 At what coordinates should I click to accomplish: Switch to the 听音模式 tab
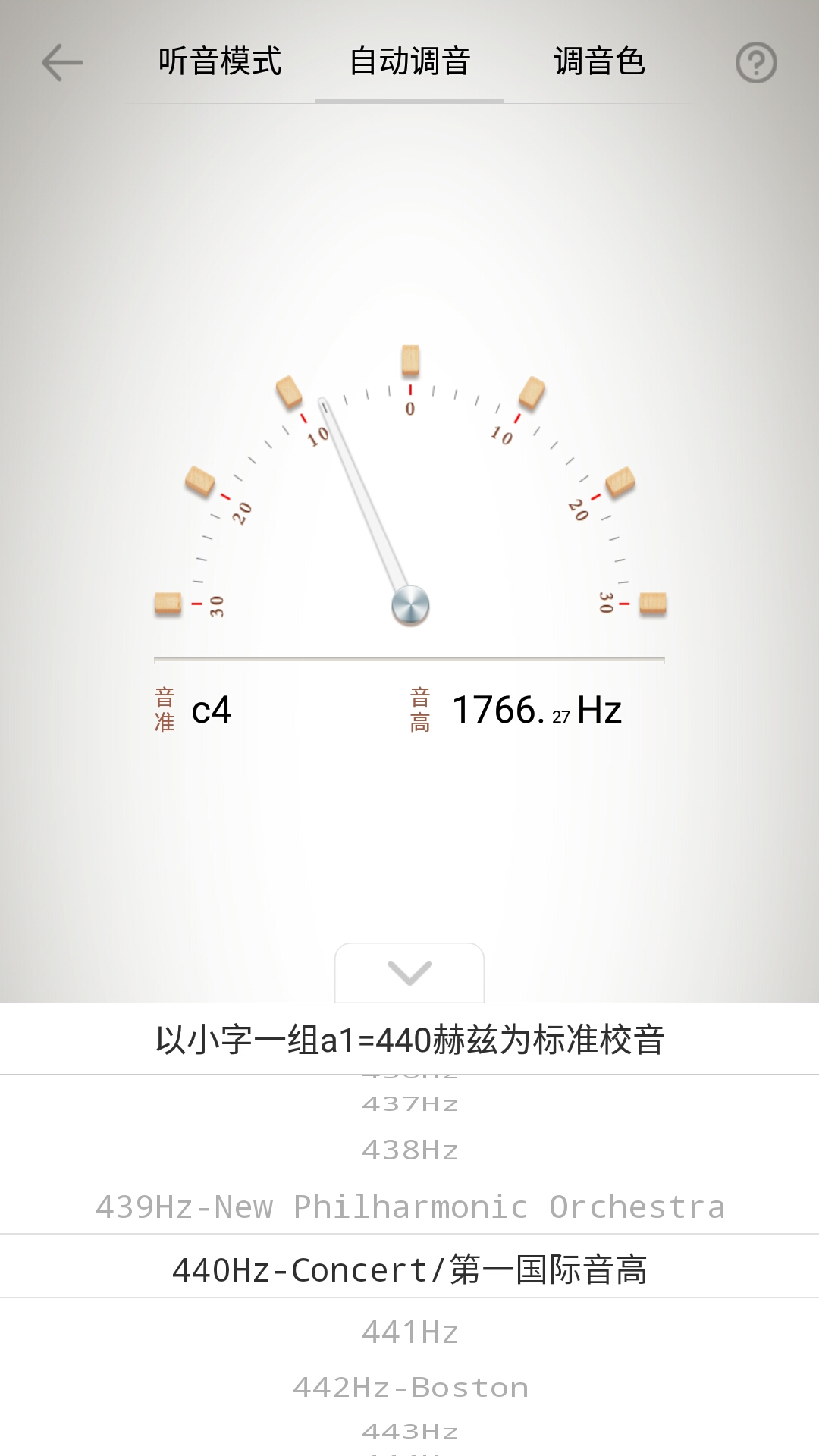220,64
